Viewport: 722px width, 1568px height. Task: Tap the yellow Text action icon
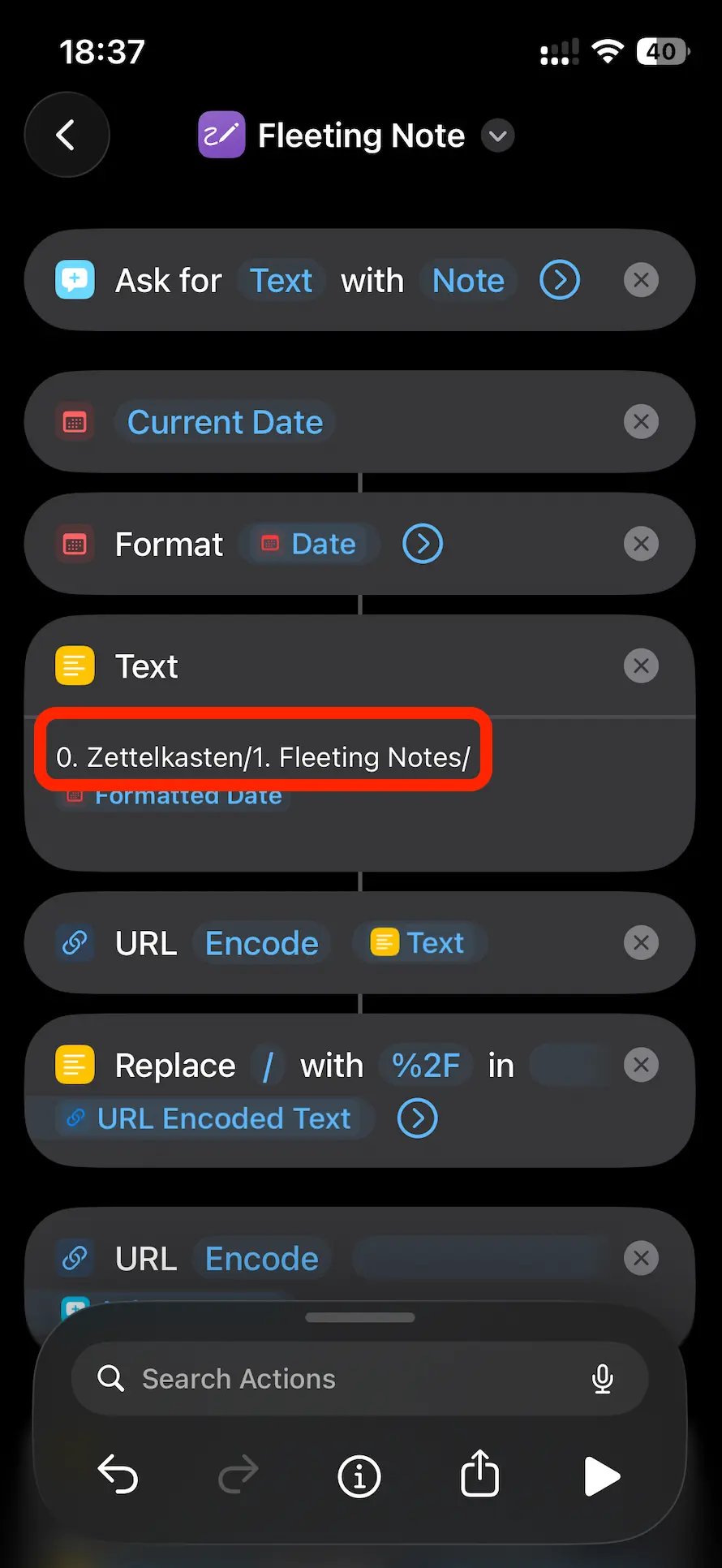point(74,666)
